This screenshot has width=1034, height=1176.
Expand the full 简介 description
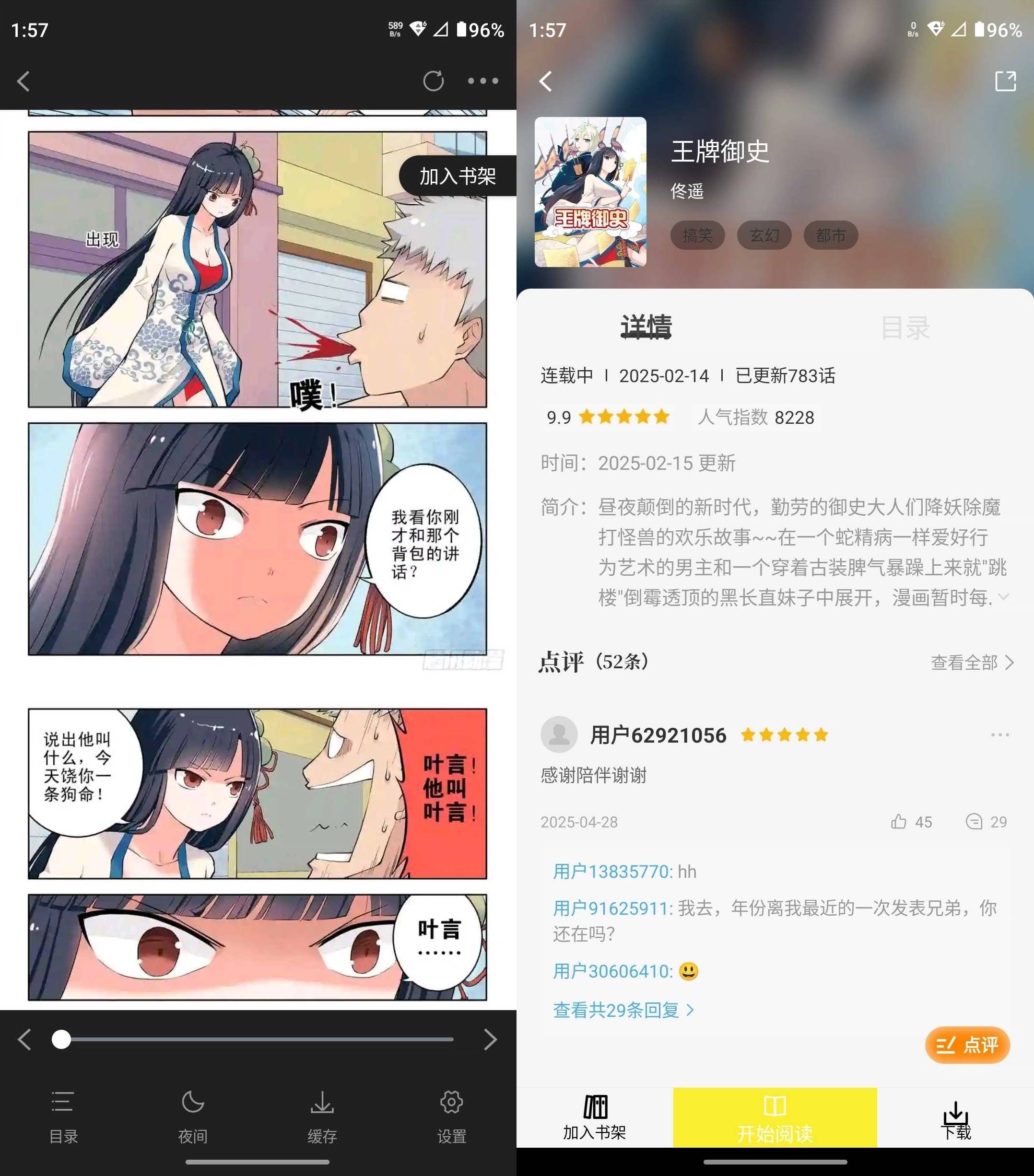[x=1003, y=597]
